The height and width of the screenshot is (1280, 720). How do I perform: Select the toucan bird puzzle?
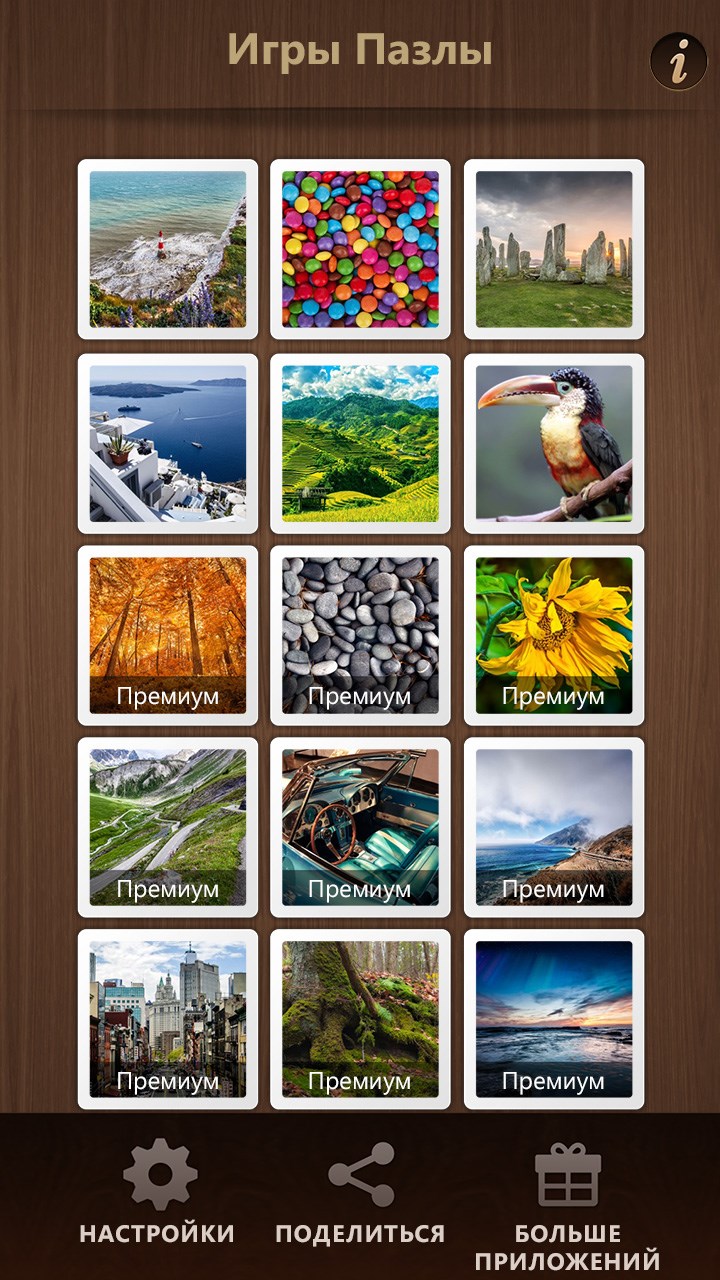click(554, 443)
